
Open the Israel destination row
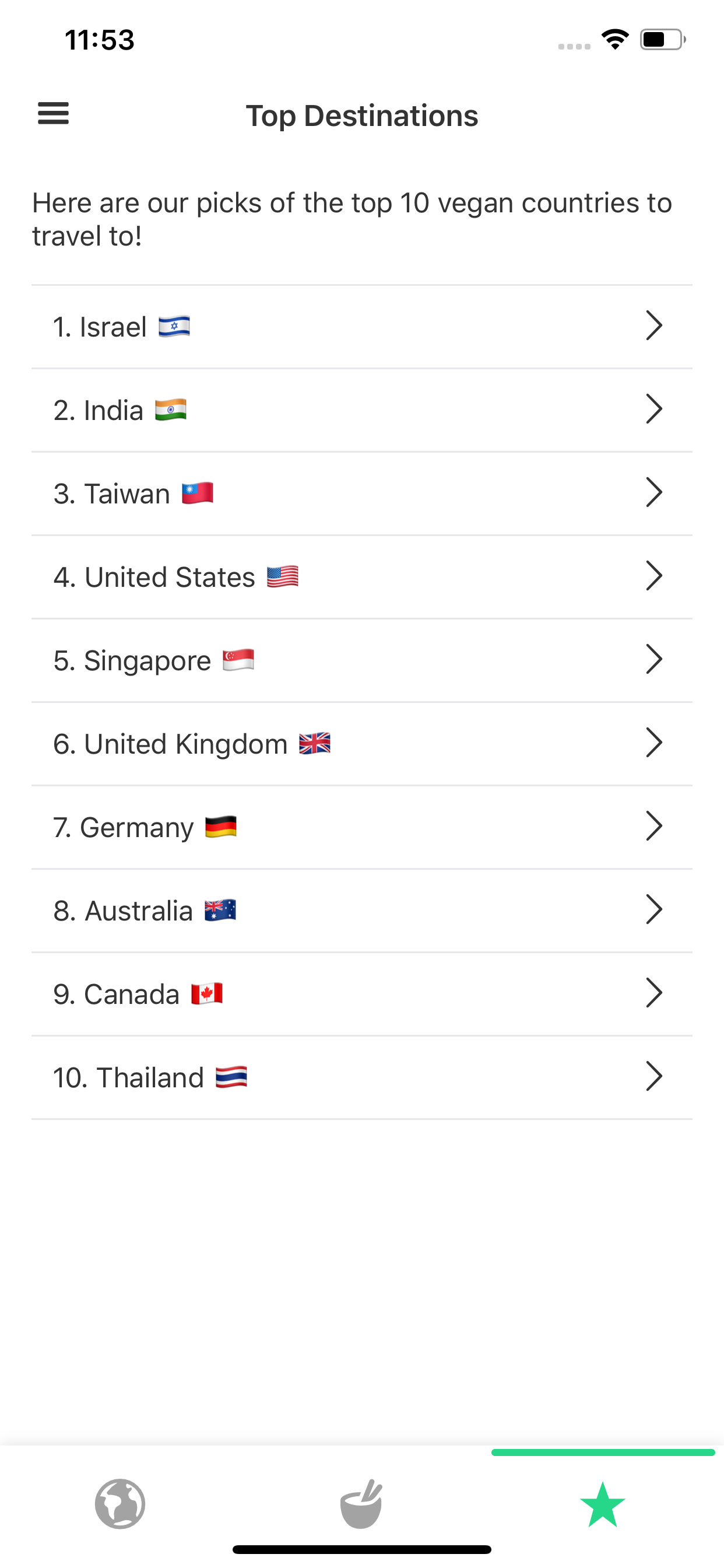click(x=362, y=327)
